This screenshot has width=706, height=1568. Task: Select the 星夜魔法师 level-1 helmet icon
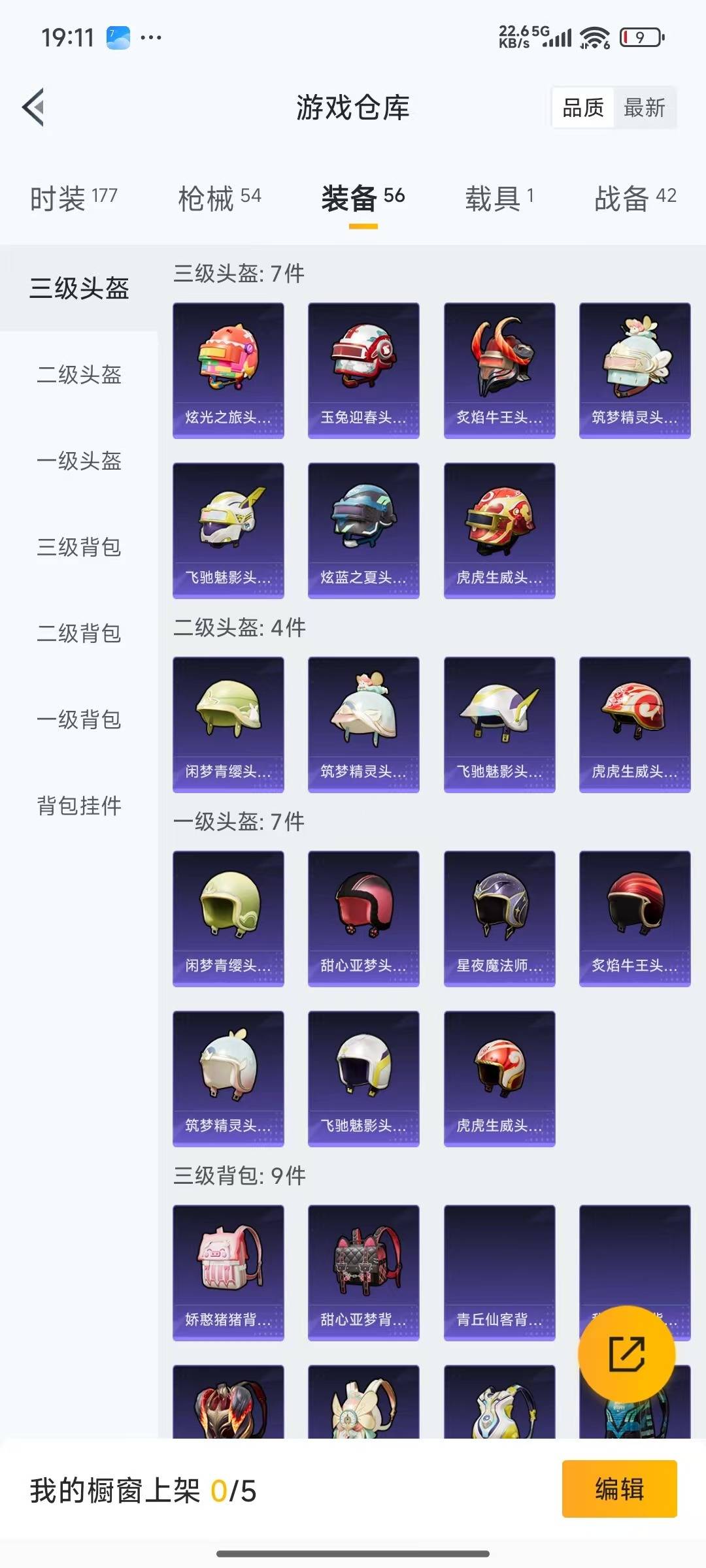(499, 908)
